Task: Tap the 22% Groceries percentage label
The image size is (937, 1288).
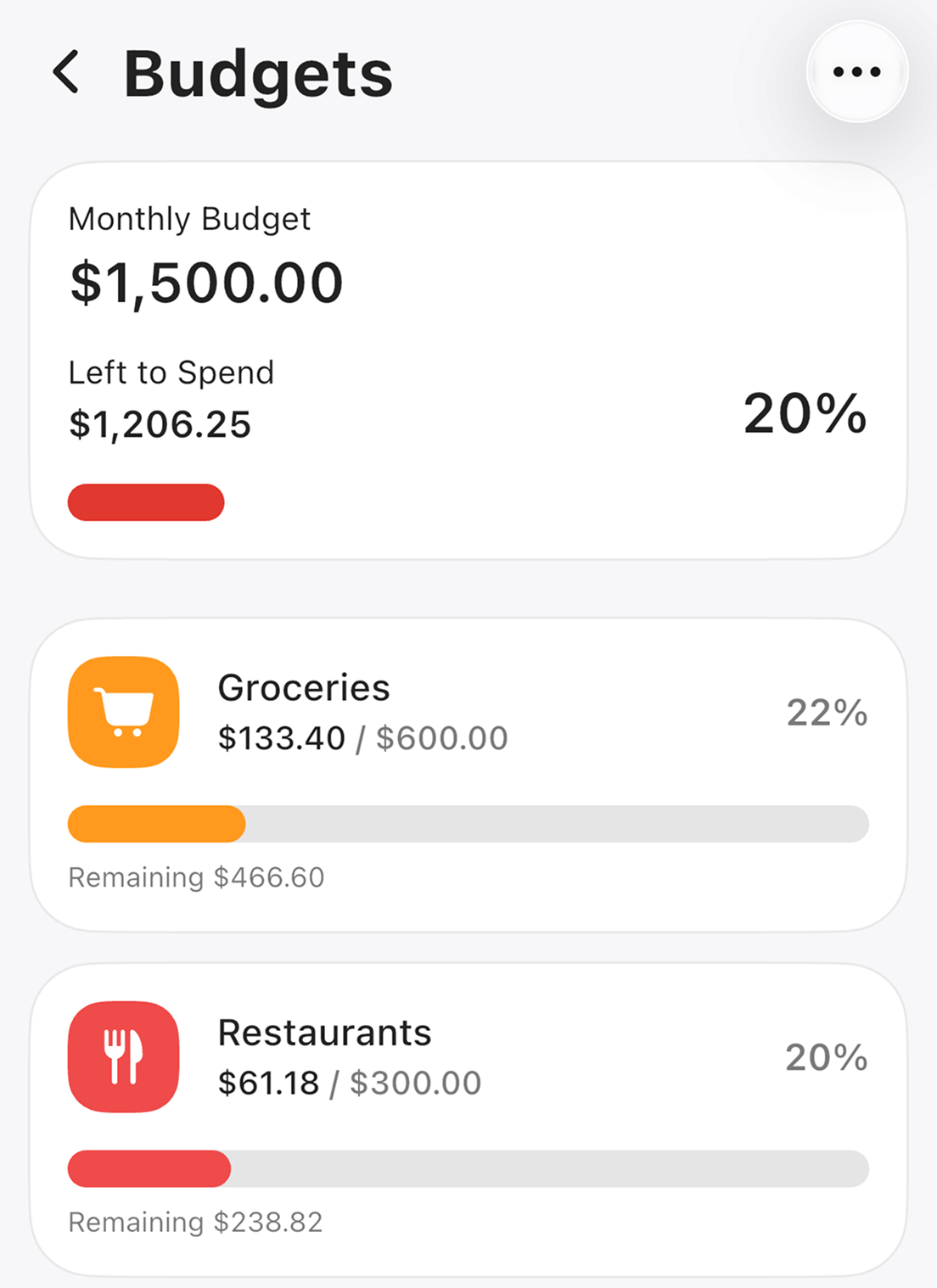Action: click(826, 713)
